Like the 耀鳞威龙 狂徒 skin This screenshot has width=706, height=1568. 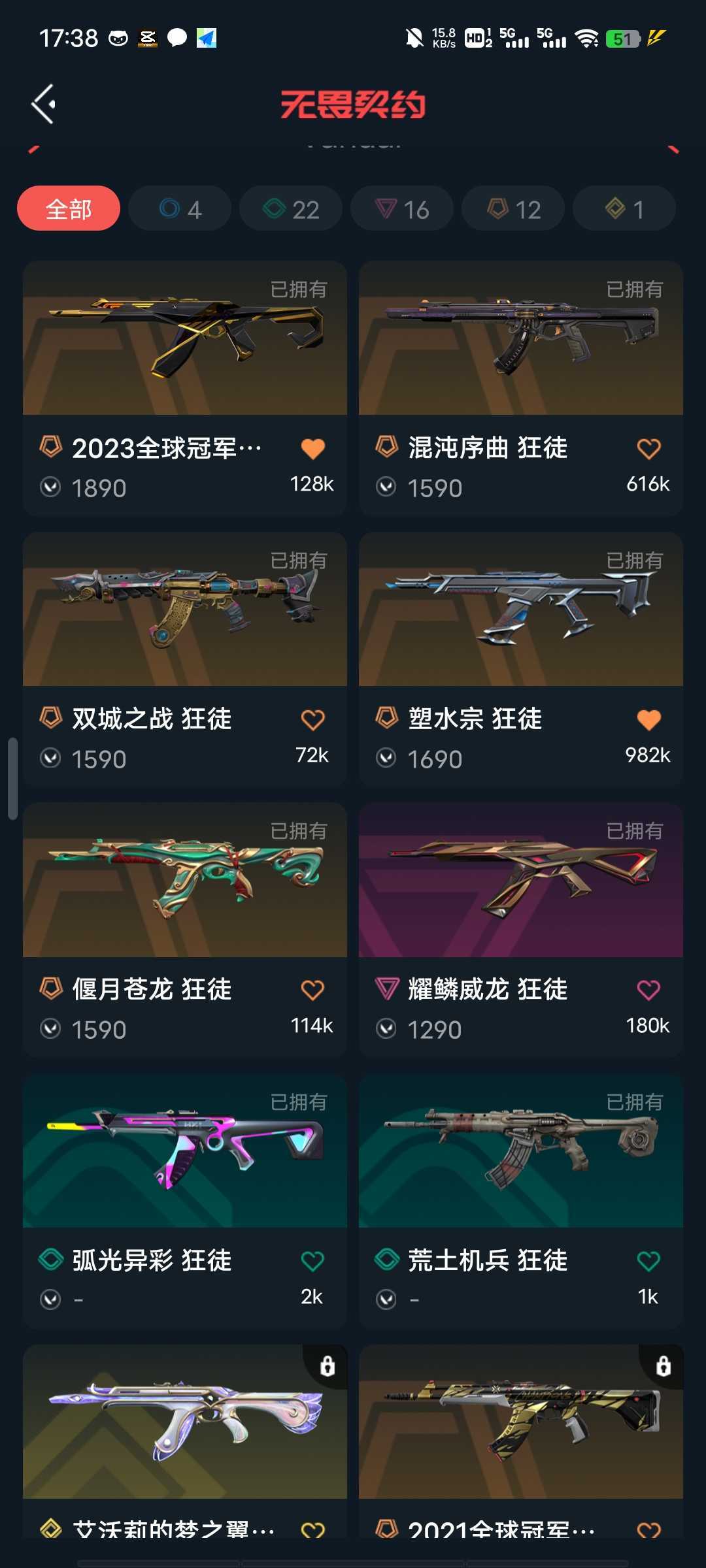tap(648, 990)
